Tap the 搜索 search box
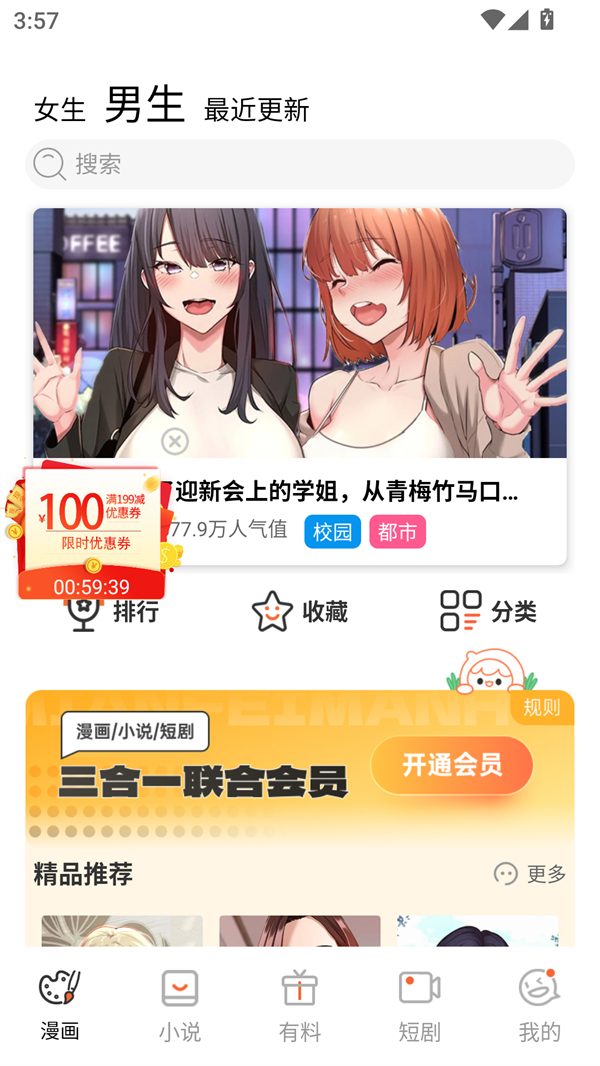 (300, 164)
